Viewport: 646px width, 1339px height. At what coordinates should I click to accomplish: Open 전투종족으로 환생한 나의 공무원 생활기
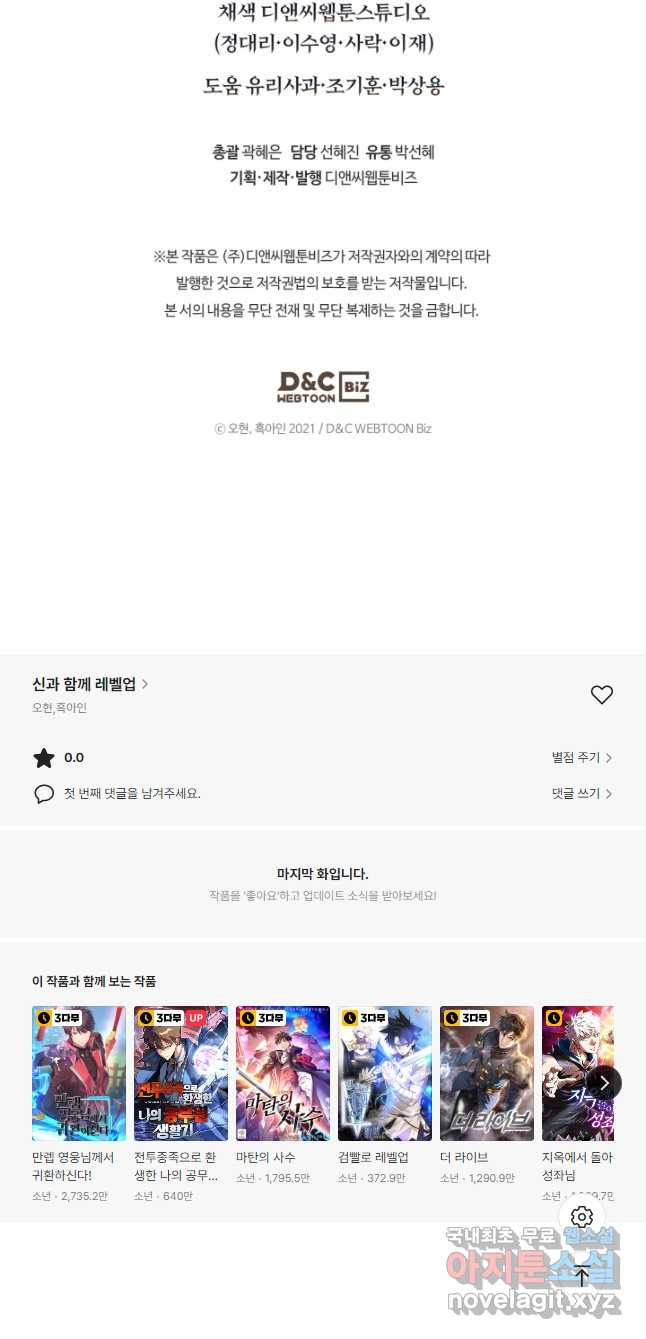click(x=181, y=1073)
